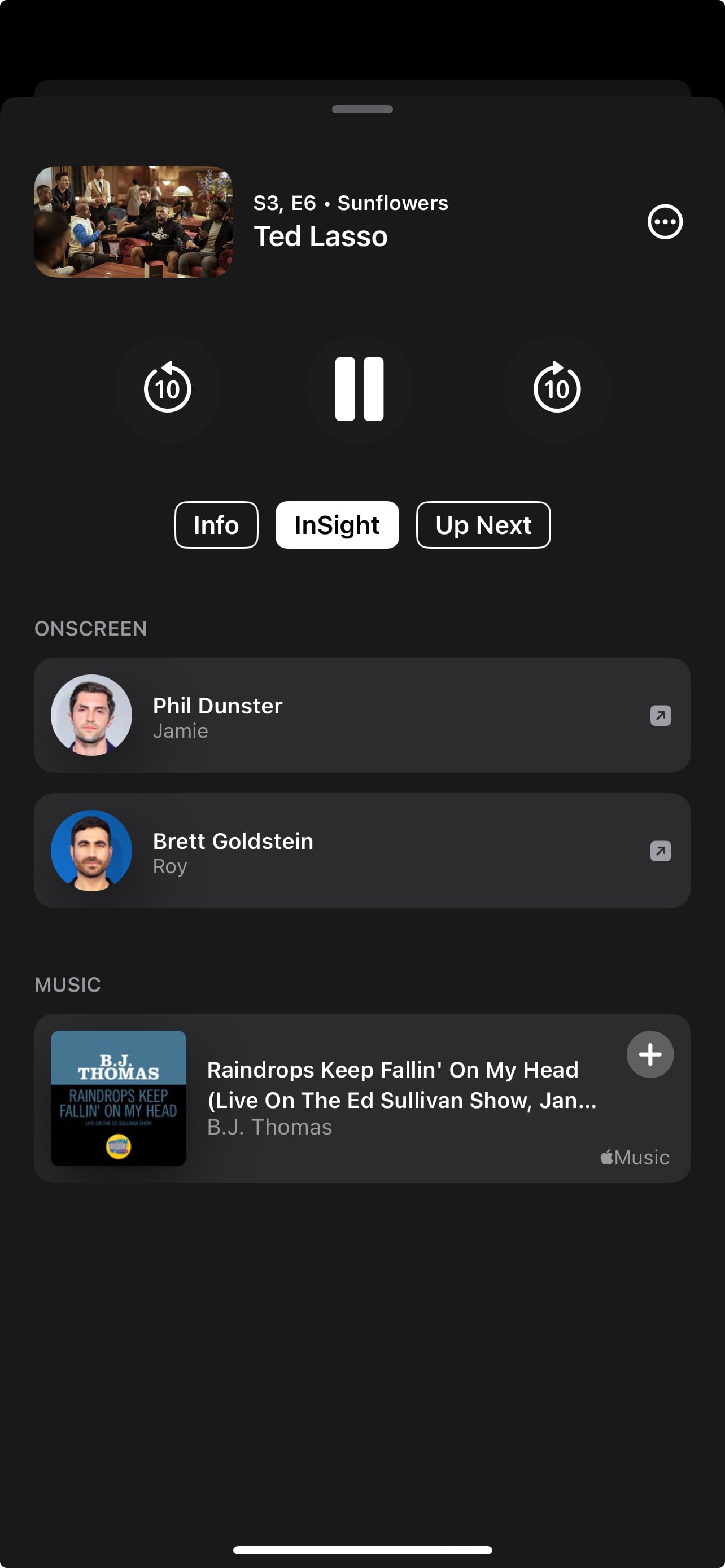Add Raindrops Keep Fallin' song to library

click(649, 1054)
